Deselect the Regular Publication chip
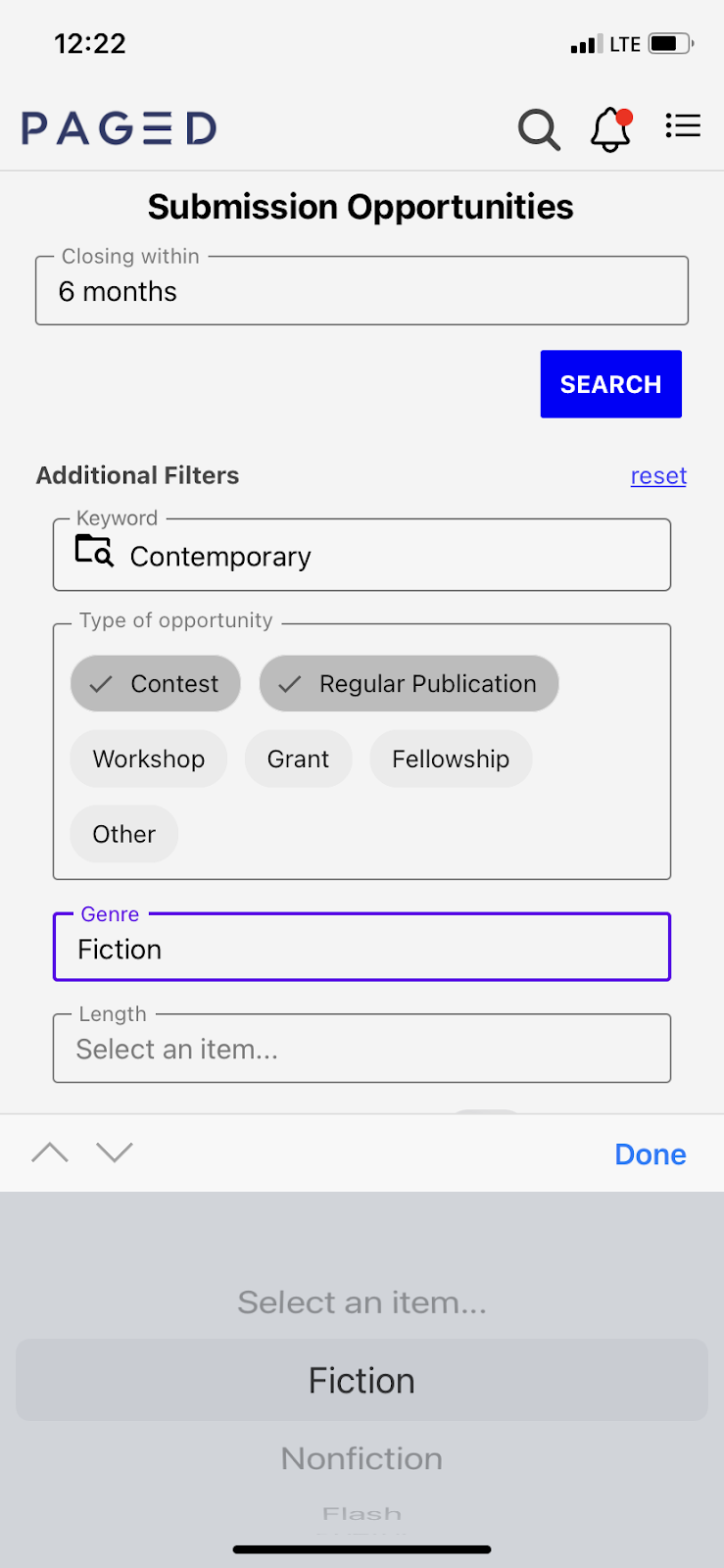 point(410,684)
